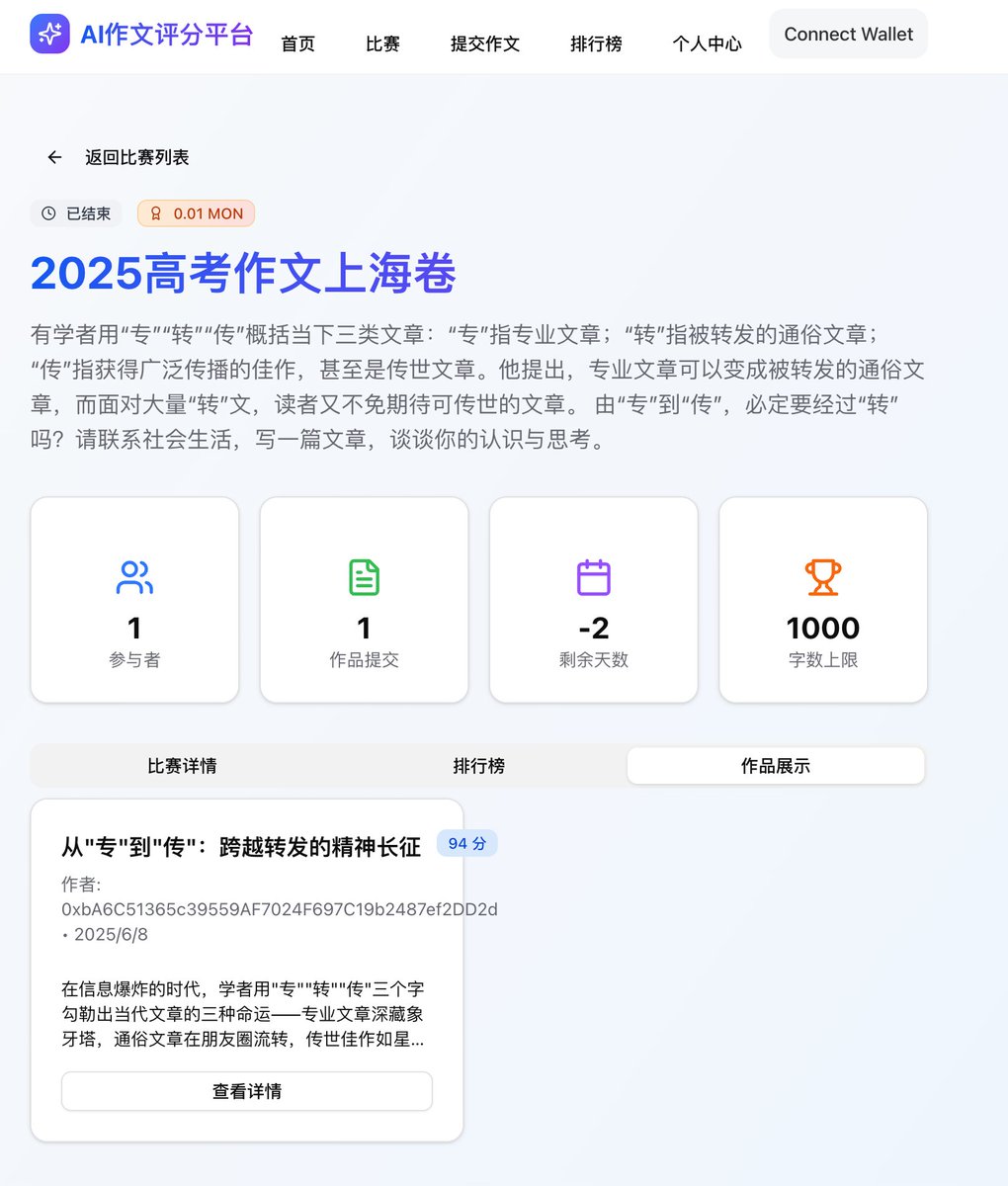Tap 查看详情 on the essay card
The width and height of the screenshot is (1008, 1186).
pos(247,1091)
